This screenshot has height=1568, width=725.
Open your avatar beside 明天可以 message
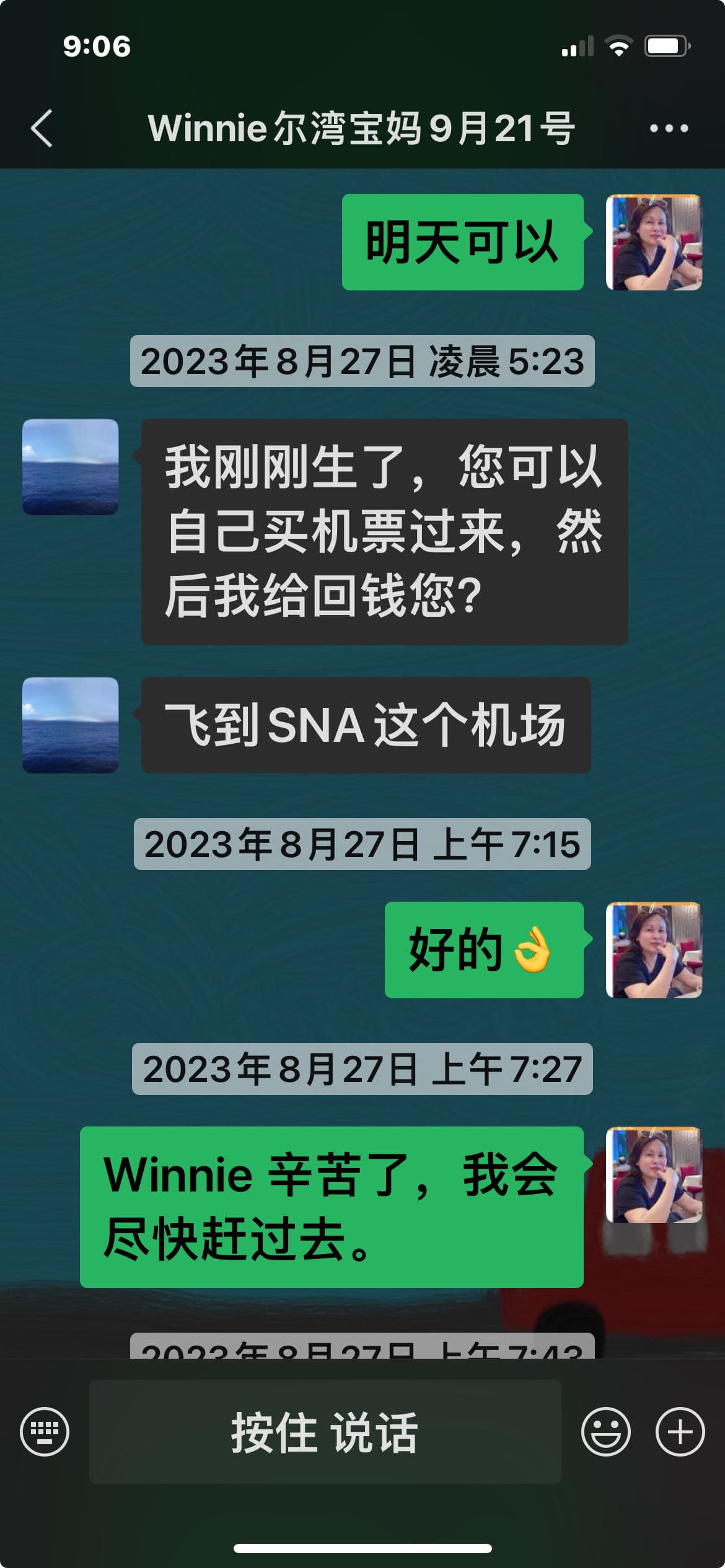click(654, 242)
